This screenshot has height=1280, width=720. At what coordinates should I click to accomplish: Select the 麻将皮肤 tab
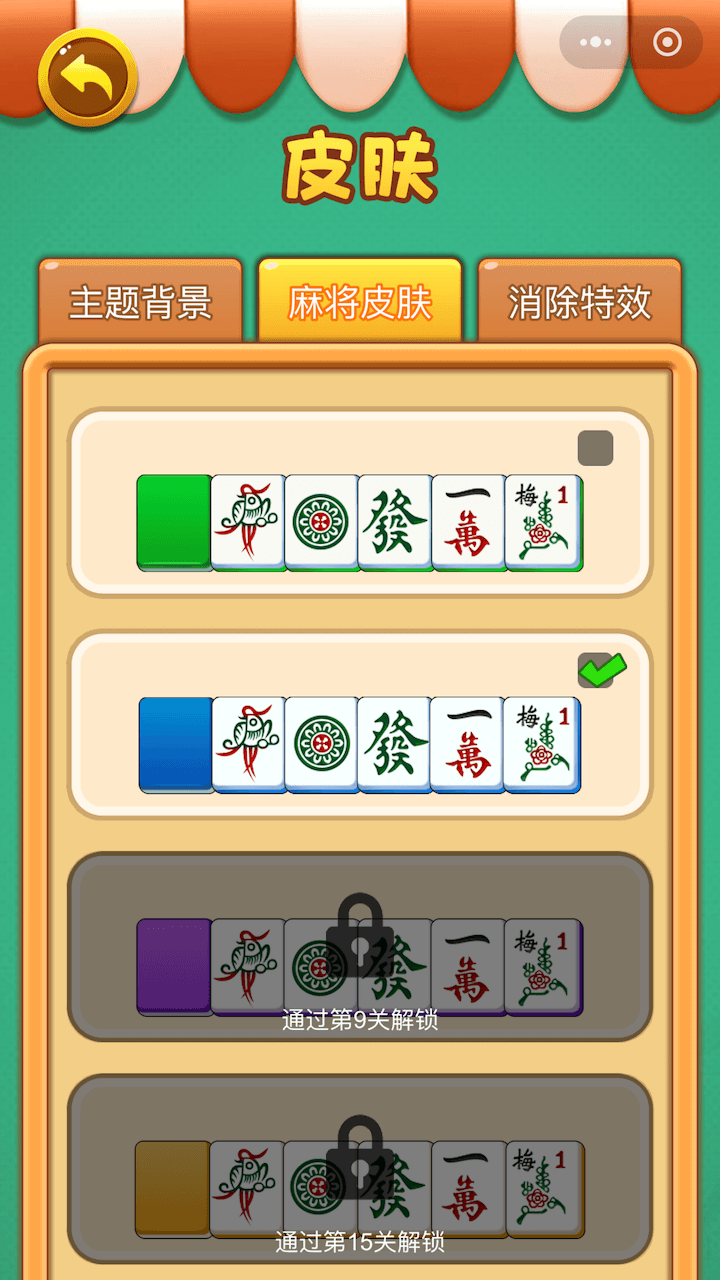point(360,303)
